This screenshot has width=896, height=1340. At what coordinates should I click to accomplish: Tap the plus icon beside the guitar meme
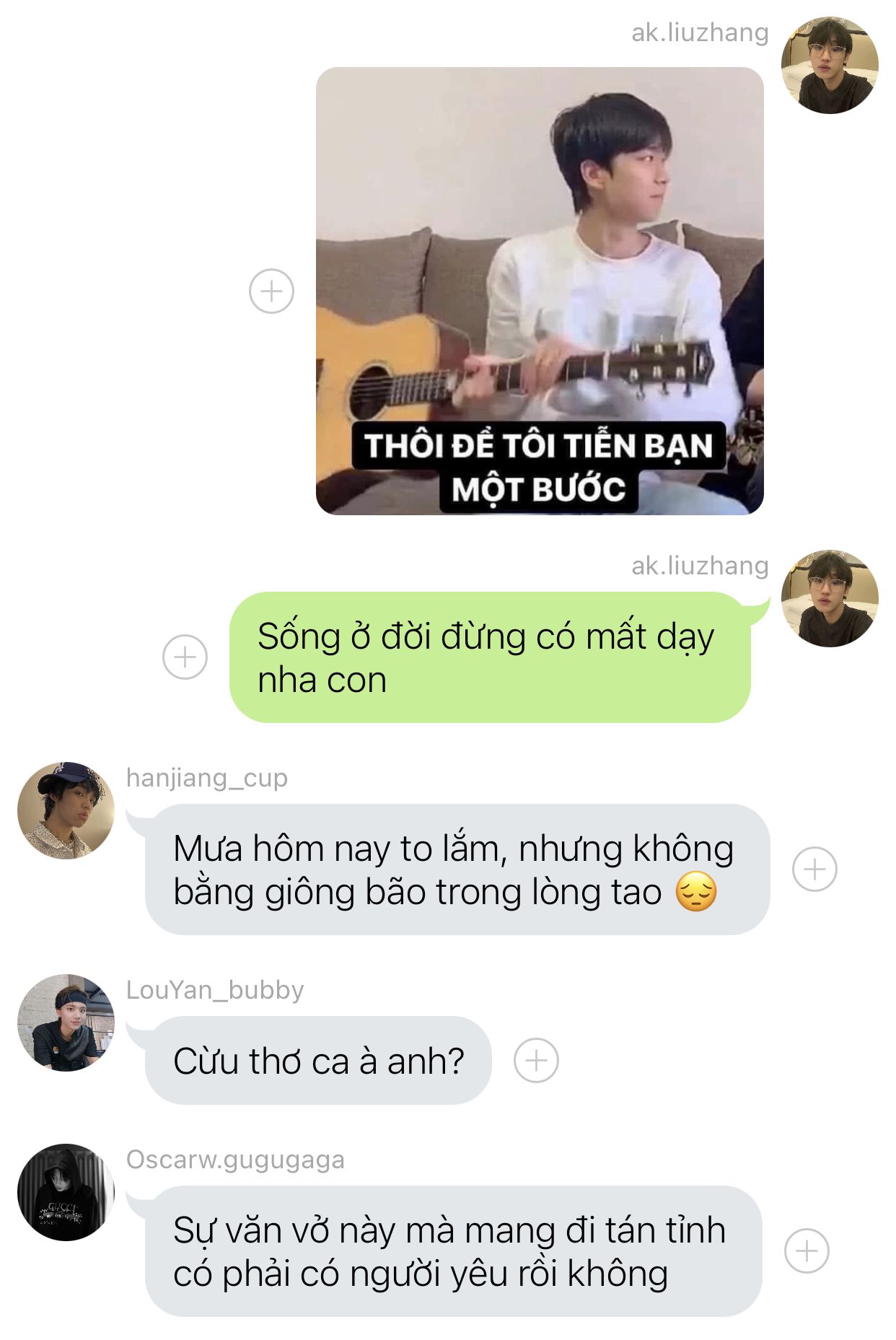(x=271, y=292)
